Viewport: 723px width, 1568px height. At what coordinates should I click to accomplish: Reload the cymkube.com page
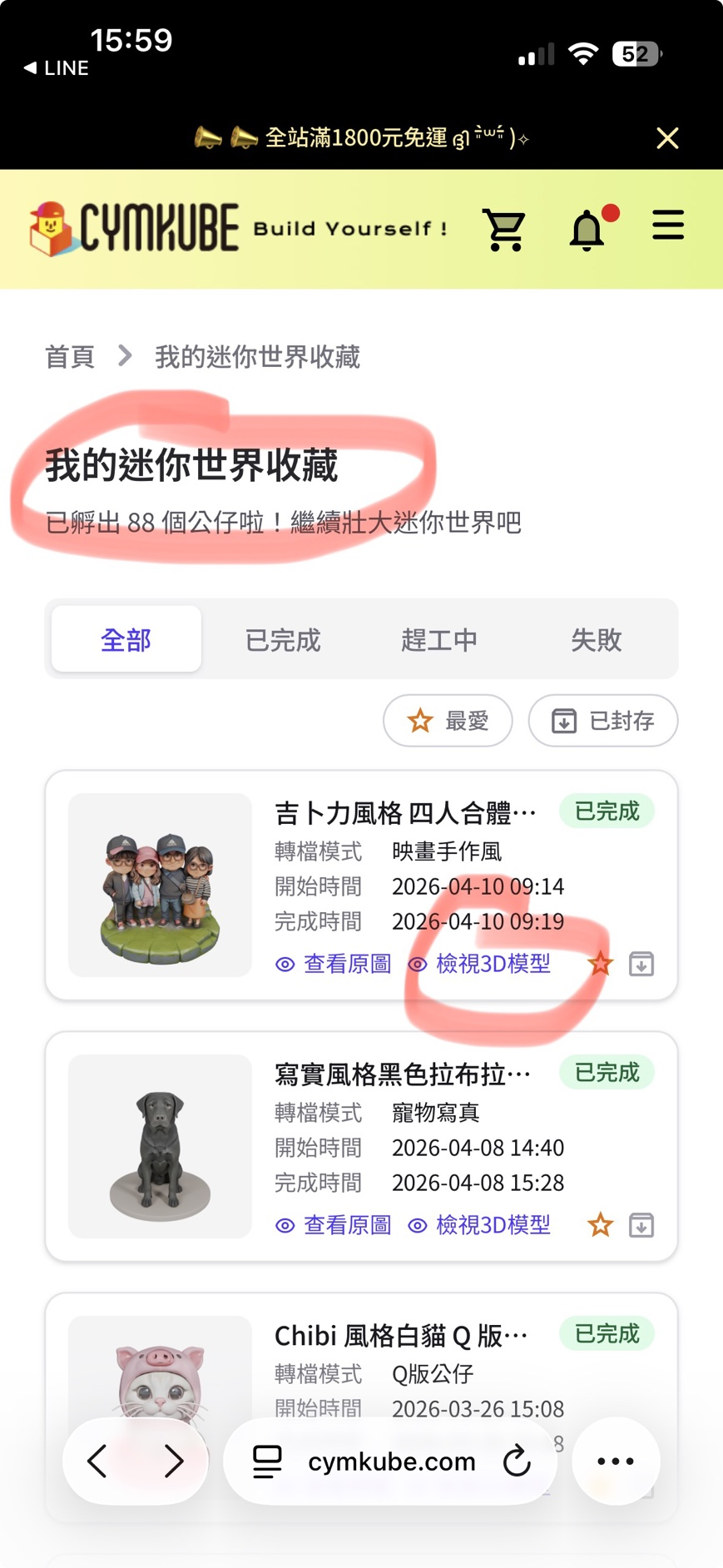517,1461
